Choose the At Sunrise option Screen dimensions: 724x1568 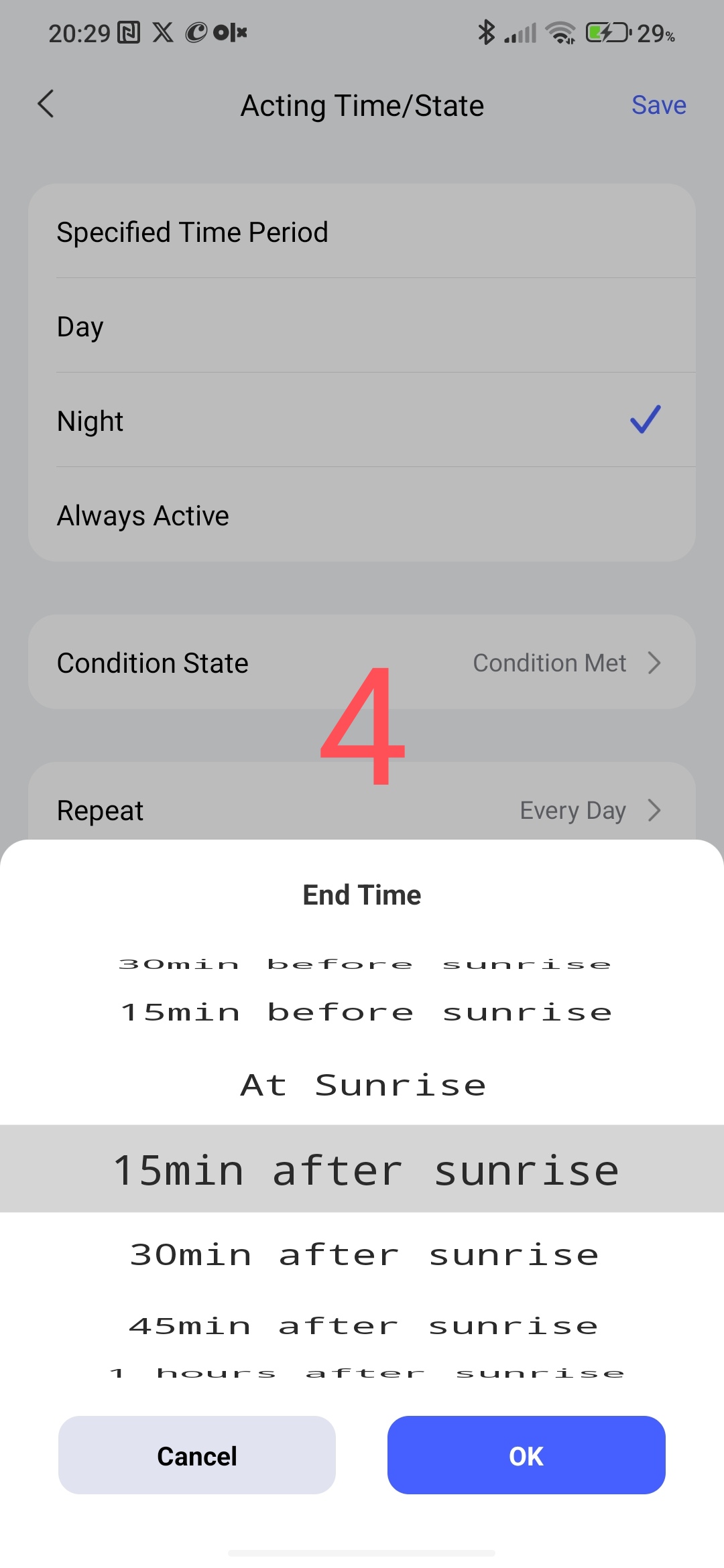(363, 1085)
